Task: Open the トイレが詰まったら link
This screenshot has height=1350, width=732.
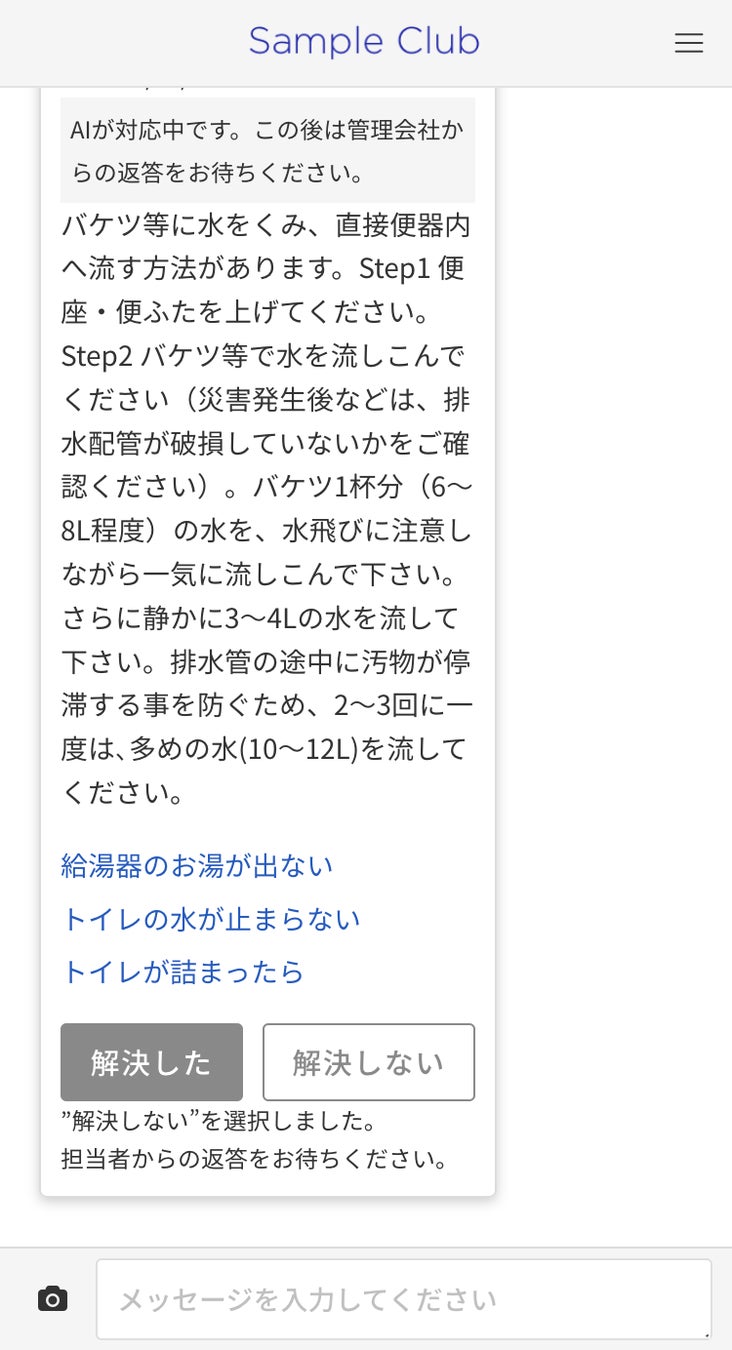Action: pos(182,972)
